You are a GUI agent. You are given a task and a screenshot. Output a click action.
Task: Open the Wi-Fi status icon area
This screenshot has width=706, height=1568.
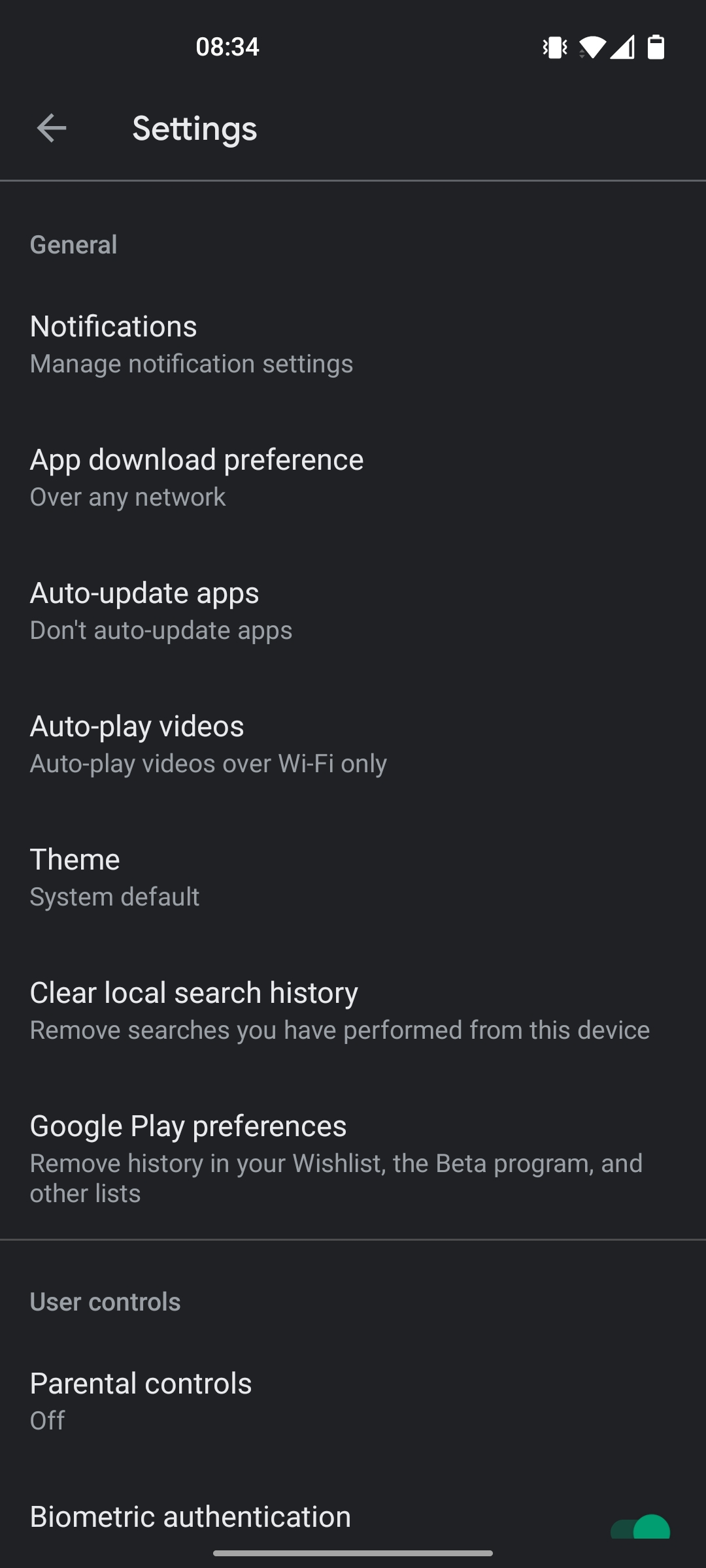[594, 46]
